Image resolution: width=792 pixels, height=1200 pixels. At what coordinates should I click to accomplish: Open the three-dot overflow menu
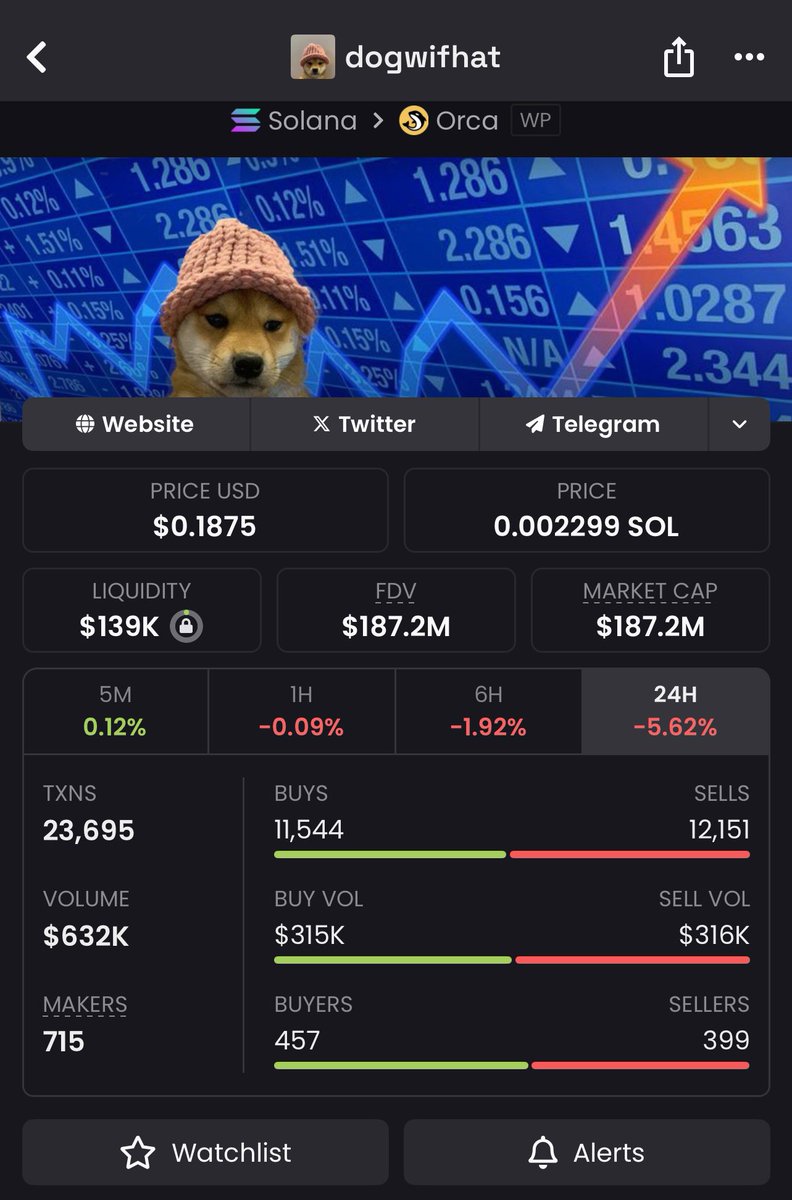749,57
